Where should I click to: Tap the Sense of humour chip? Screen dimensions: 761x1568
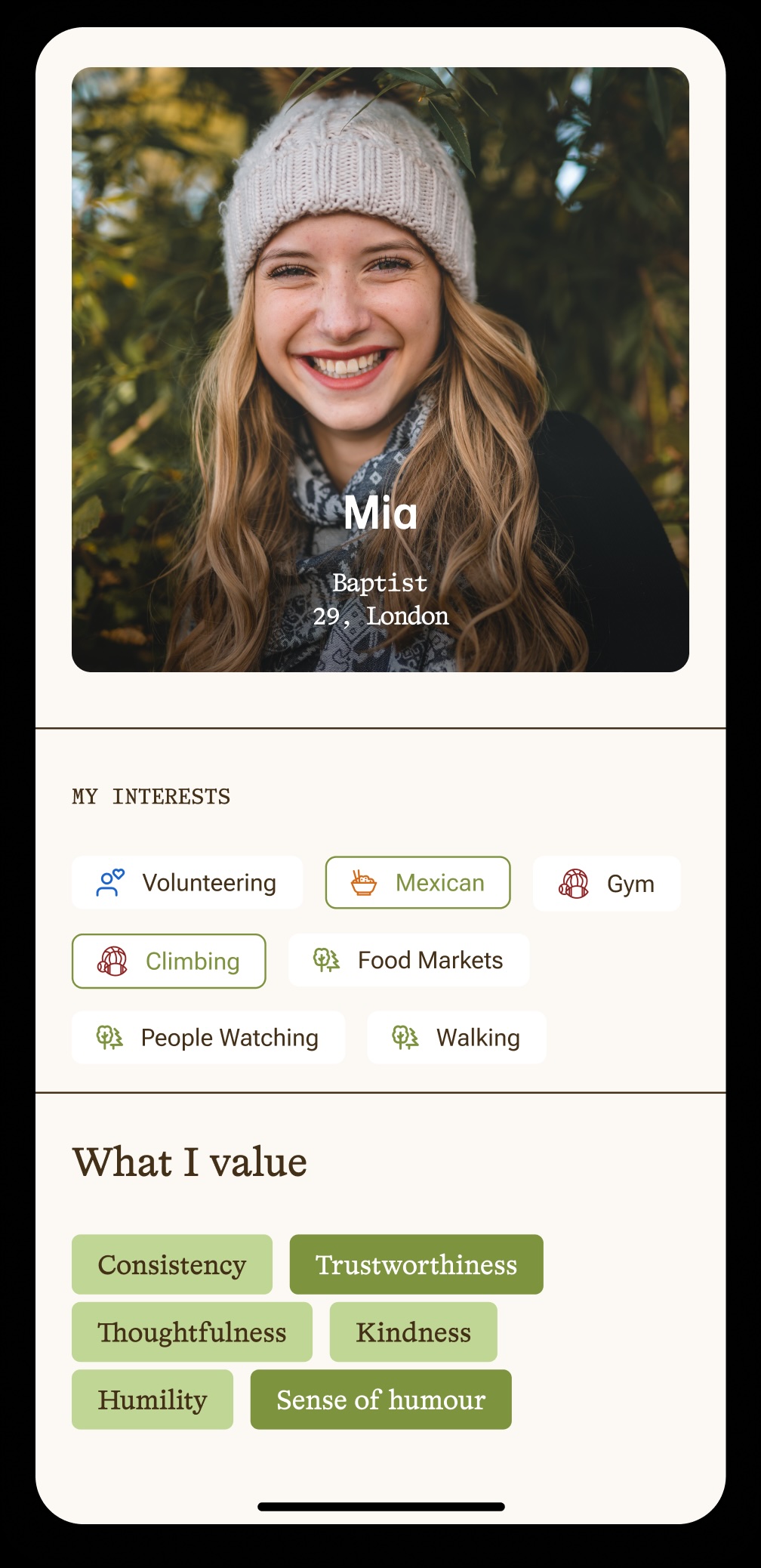click(x=380, y=1399)
